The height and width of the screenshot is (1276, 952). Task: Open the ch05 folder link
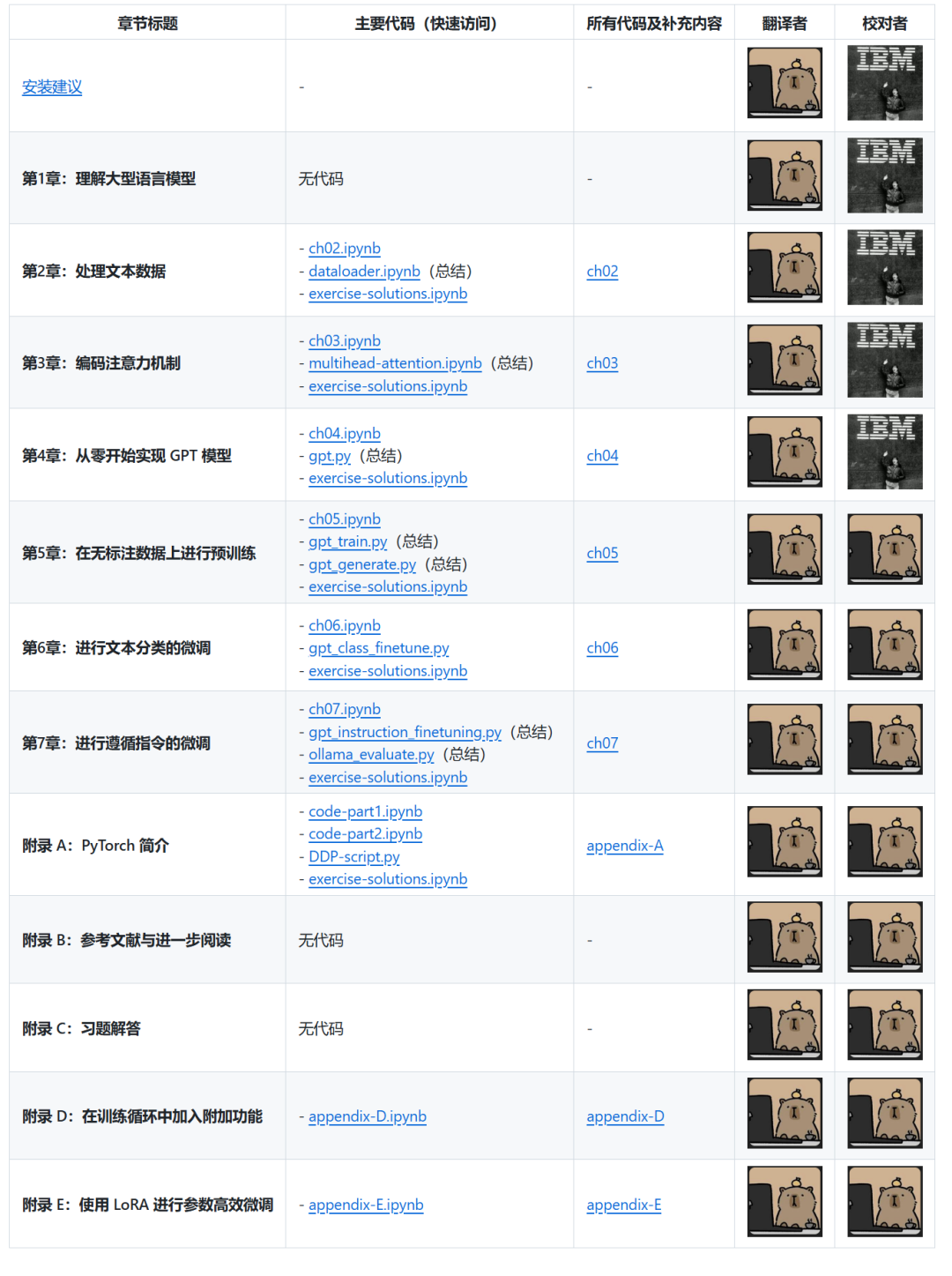tap(602, 553)
